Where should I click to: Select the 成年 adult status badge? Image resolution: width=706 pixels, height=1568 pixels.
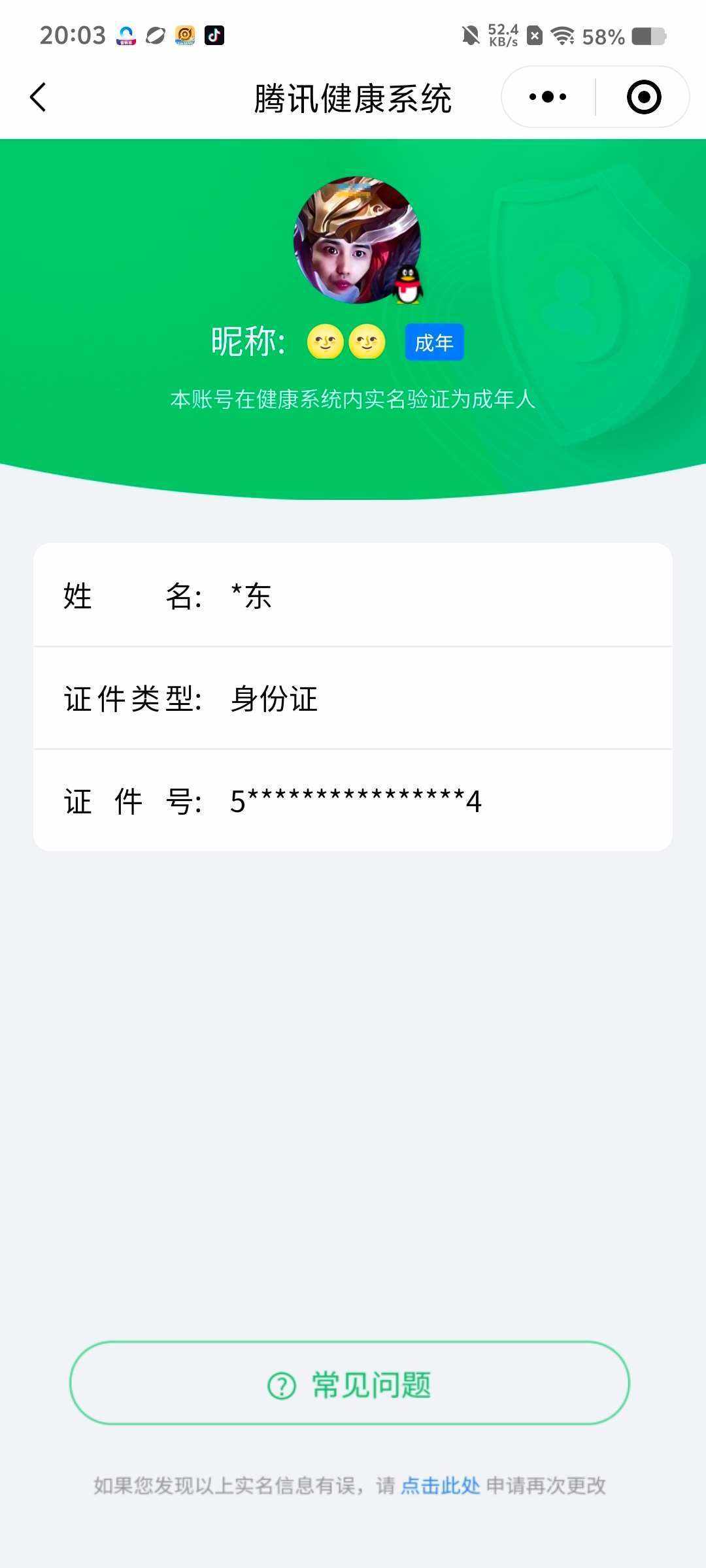click(433, 342)
